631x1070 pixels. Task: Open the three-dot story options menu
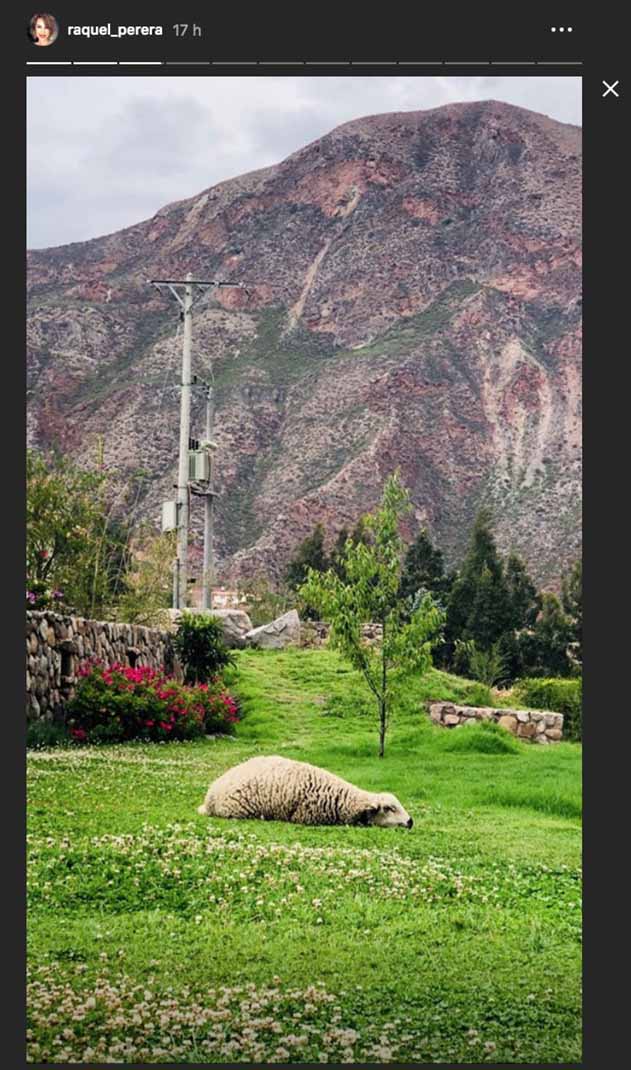pyautogui.click(x=561, y=29)
